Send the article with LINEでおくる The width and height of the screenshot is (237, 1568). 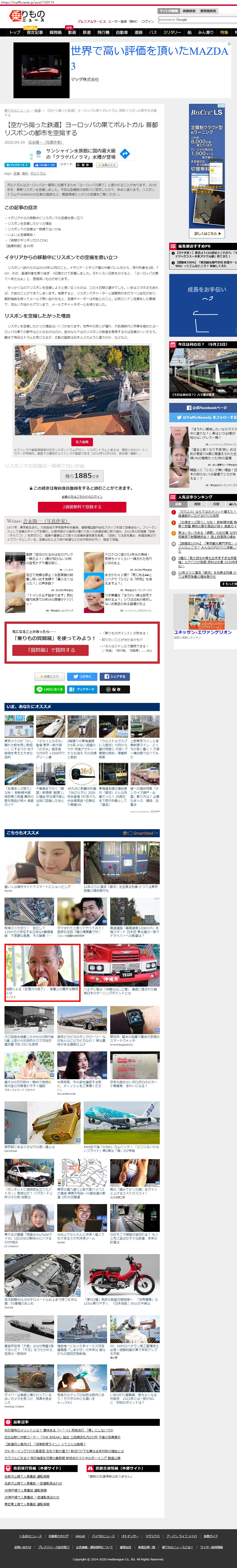50,689
